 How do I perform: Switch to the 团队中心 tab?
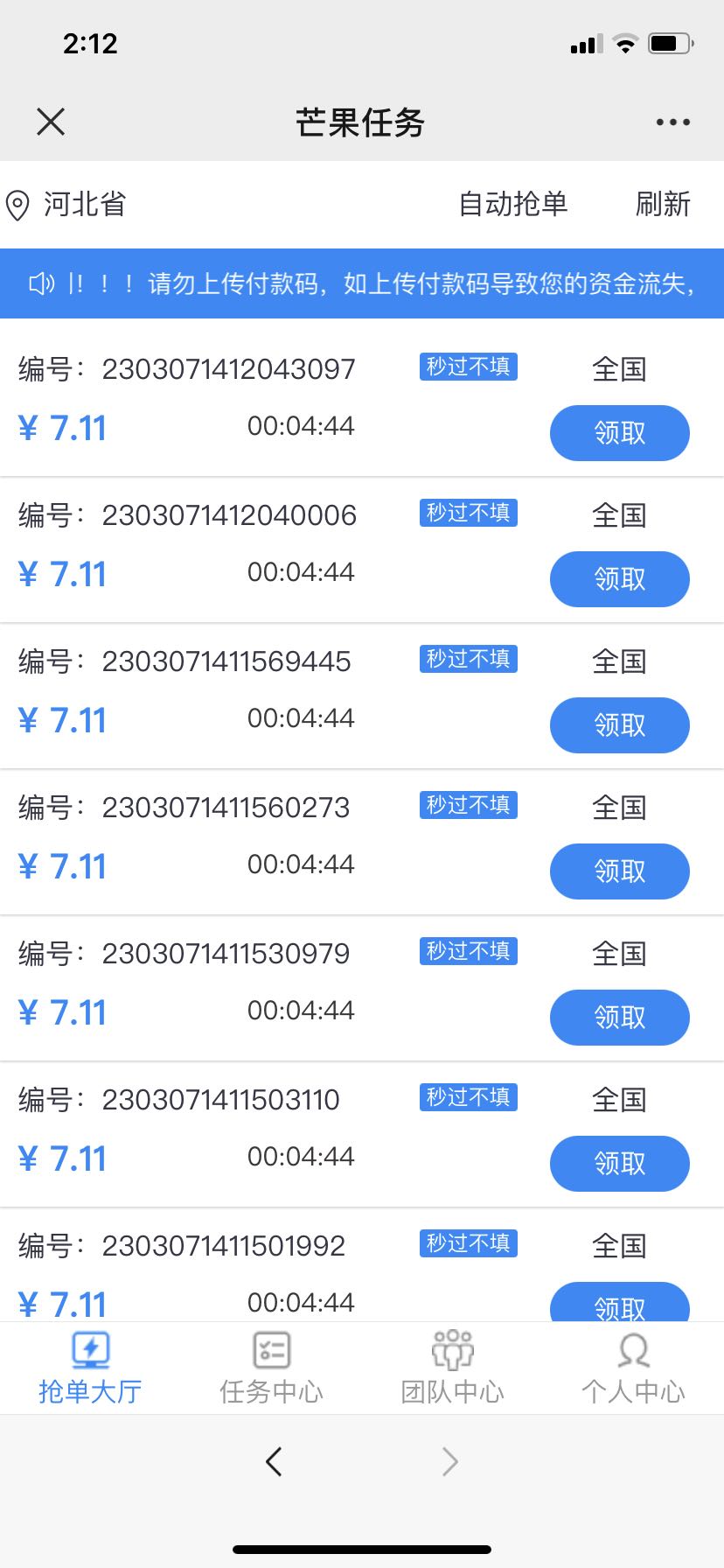tap(453, 1368)
